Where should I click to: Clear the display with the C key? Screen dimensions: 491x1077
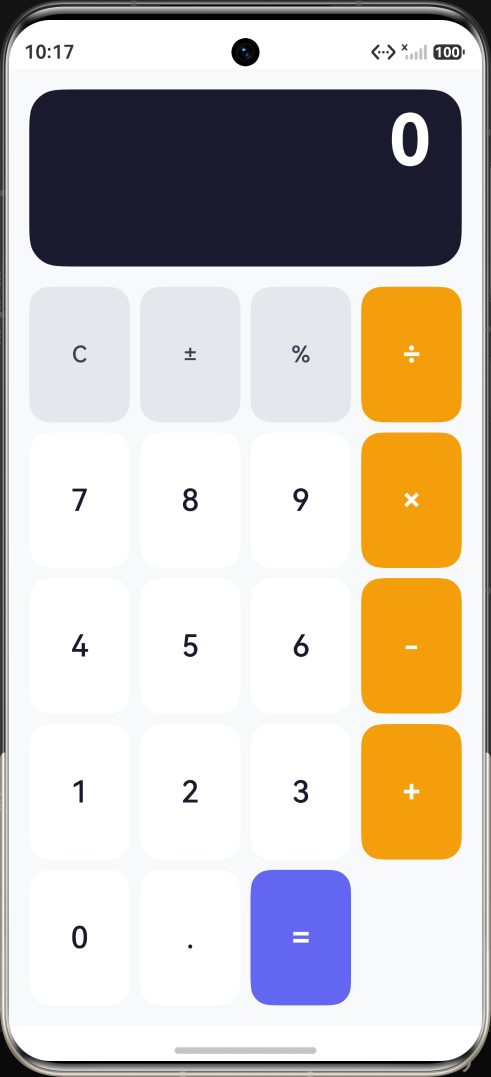tap(80, 354)
